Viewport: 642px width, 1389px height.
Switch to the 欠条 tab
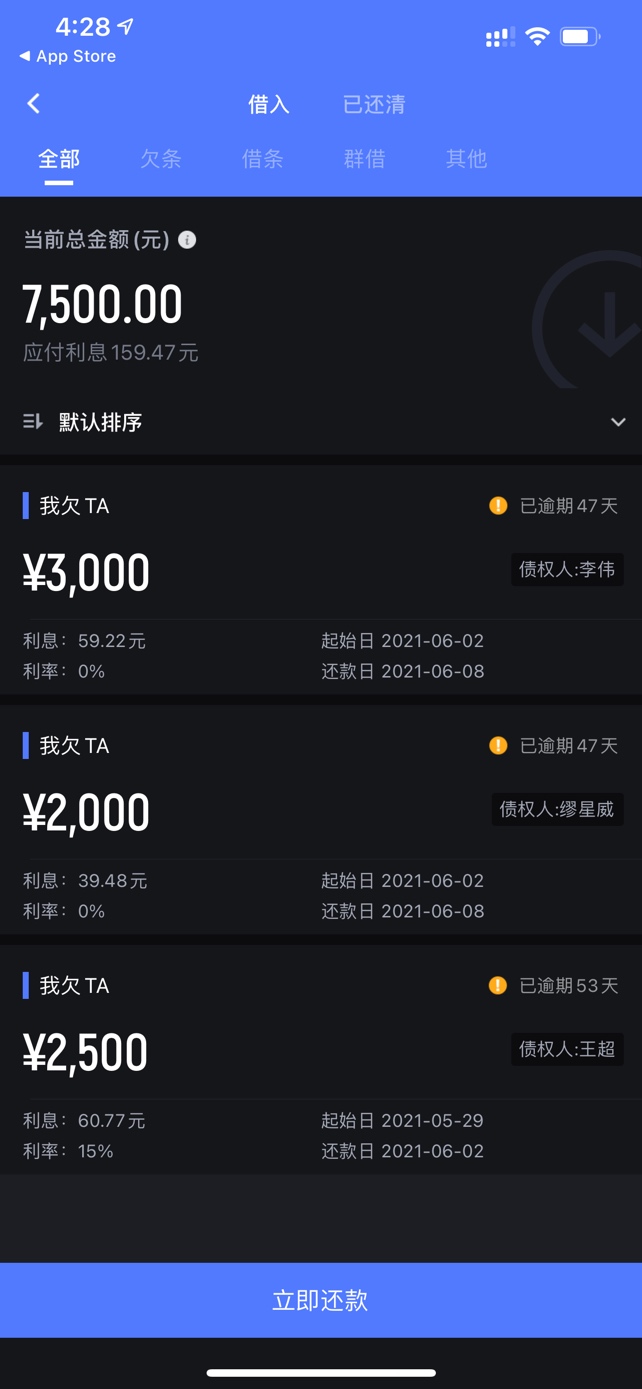pyautogui.click(x=161, y=159)
